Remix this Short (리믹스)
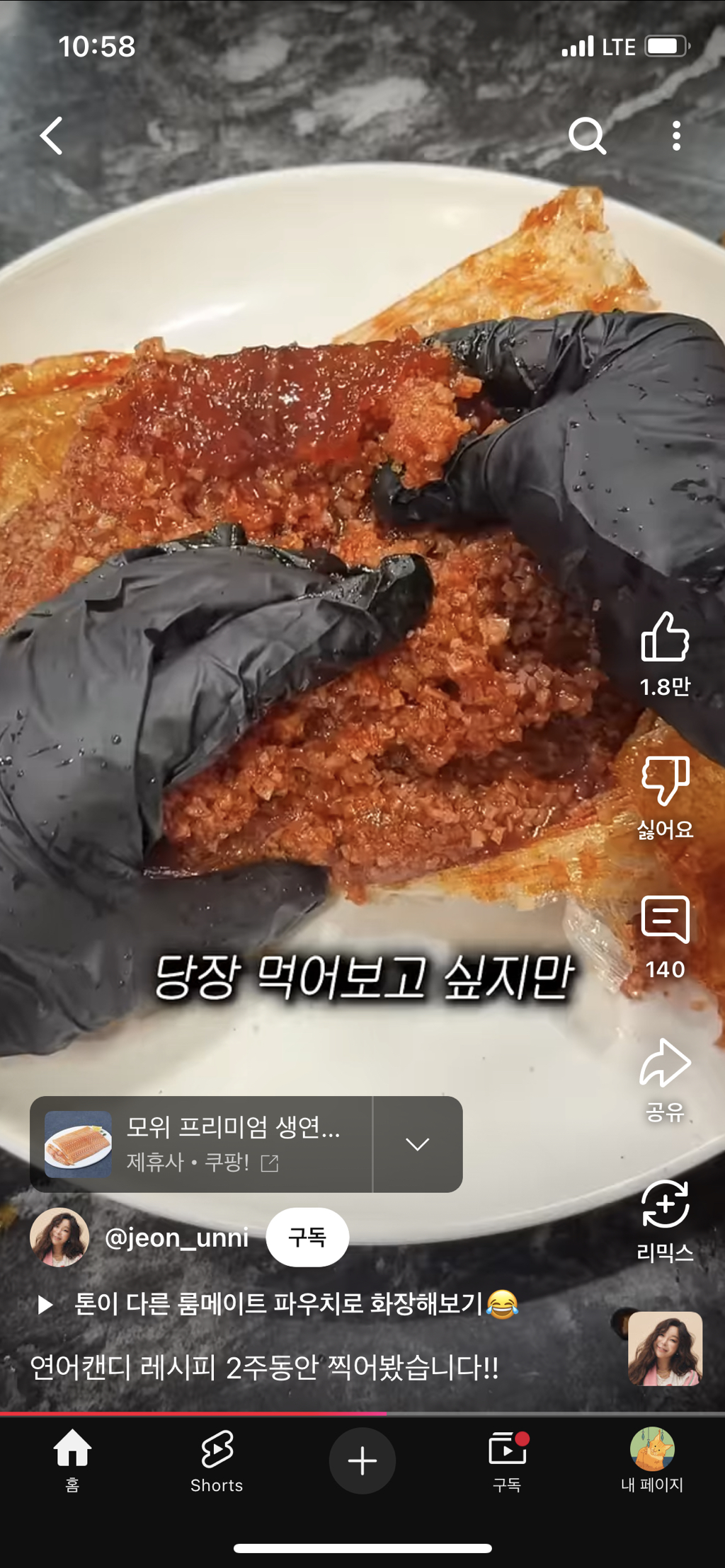Image resolution: width=725 pixels, height=1568 pixels. (x=665, y=1205)
